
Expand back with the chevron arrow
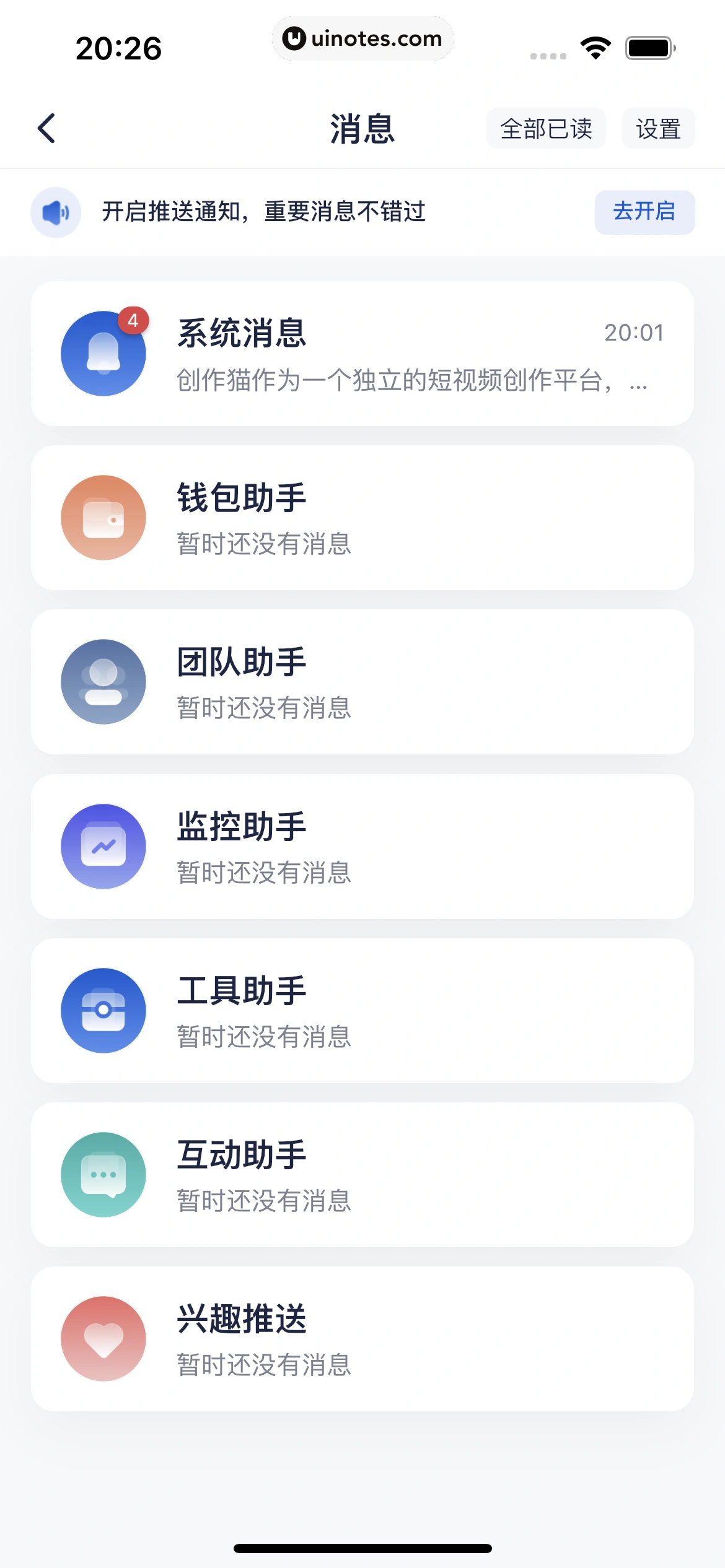click(46, 128)
